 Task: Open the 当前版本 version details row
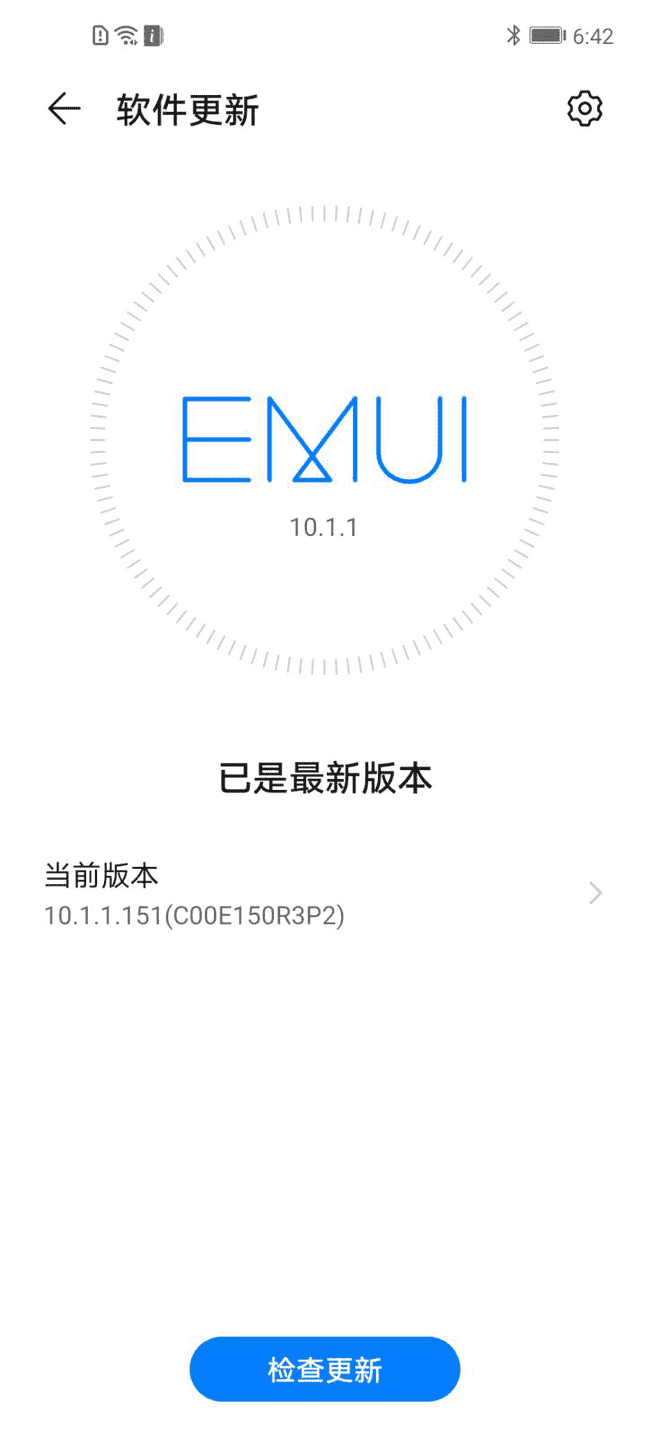324,894
